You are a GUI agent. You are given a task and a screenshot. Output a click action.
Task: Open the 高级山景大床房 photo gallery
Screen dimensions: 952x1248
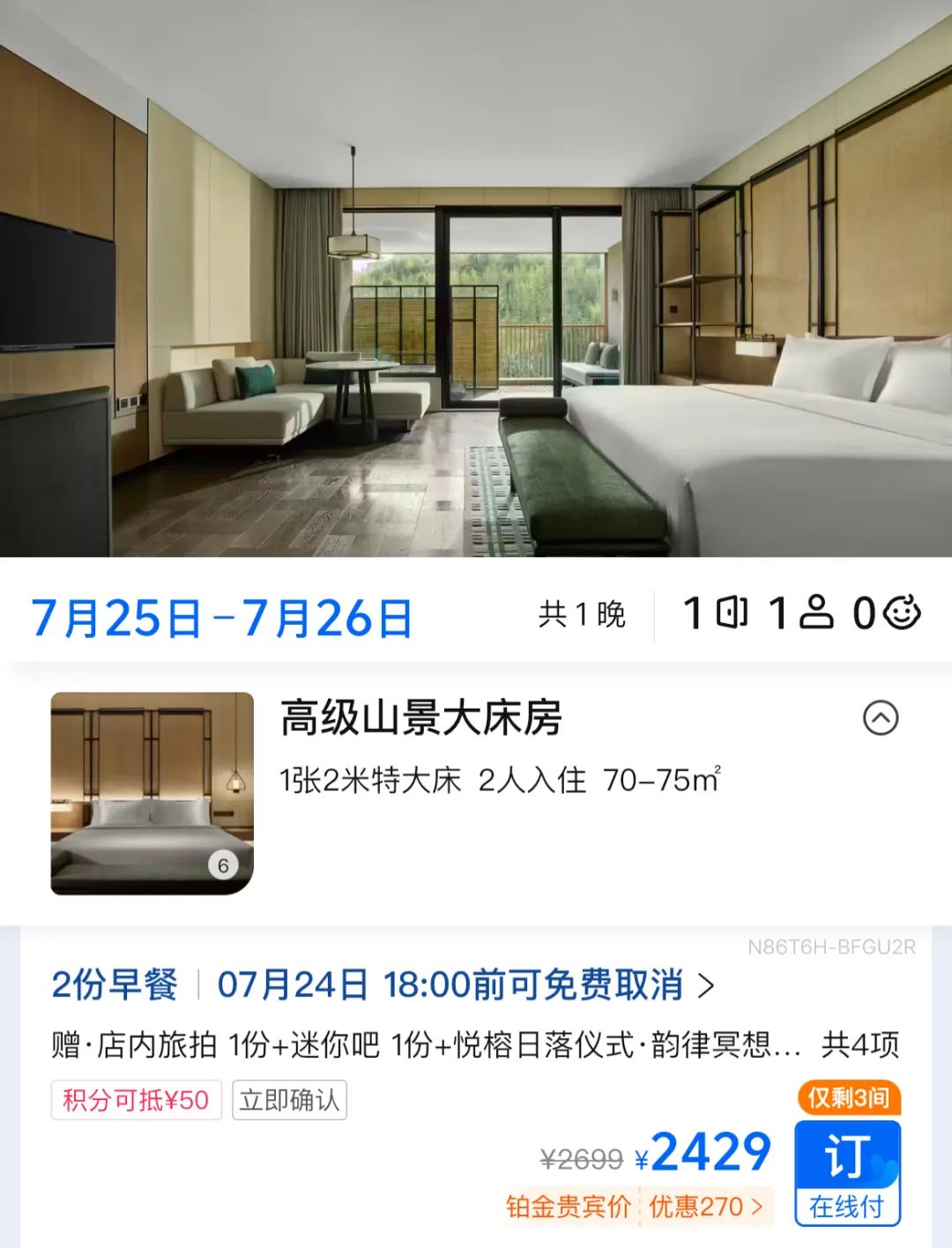click(x=152, y=793)
